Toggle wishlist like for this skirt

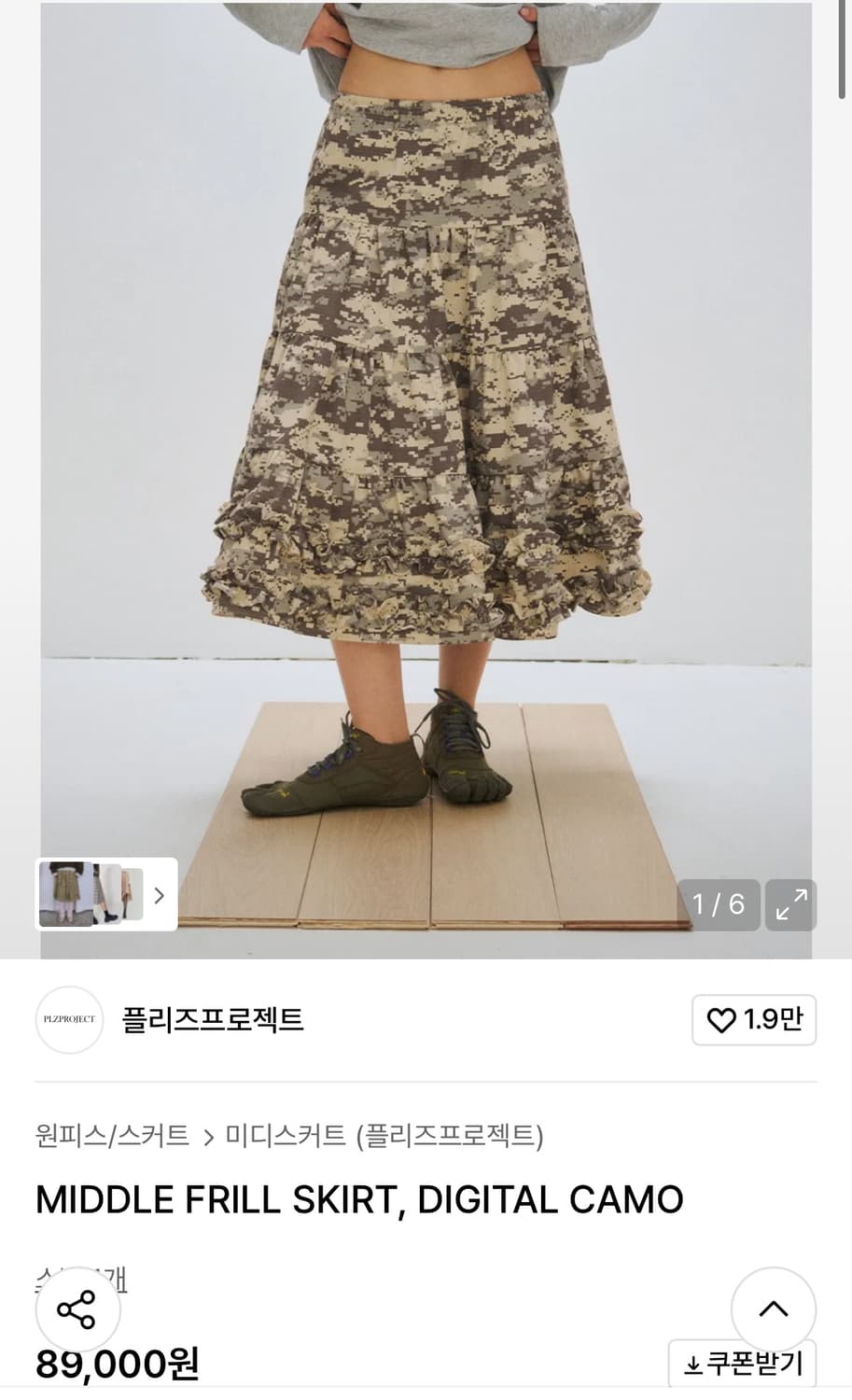click(x=753, y=1020)
